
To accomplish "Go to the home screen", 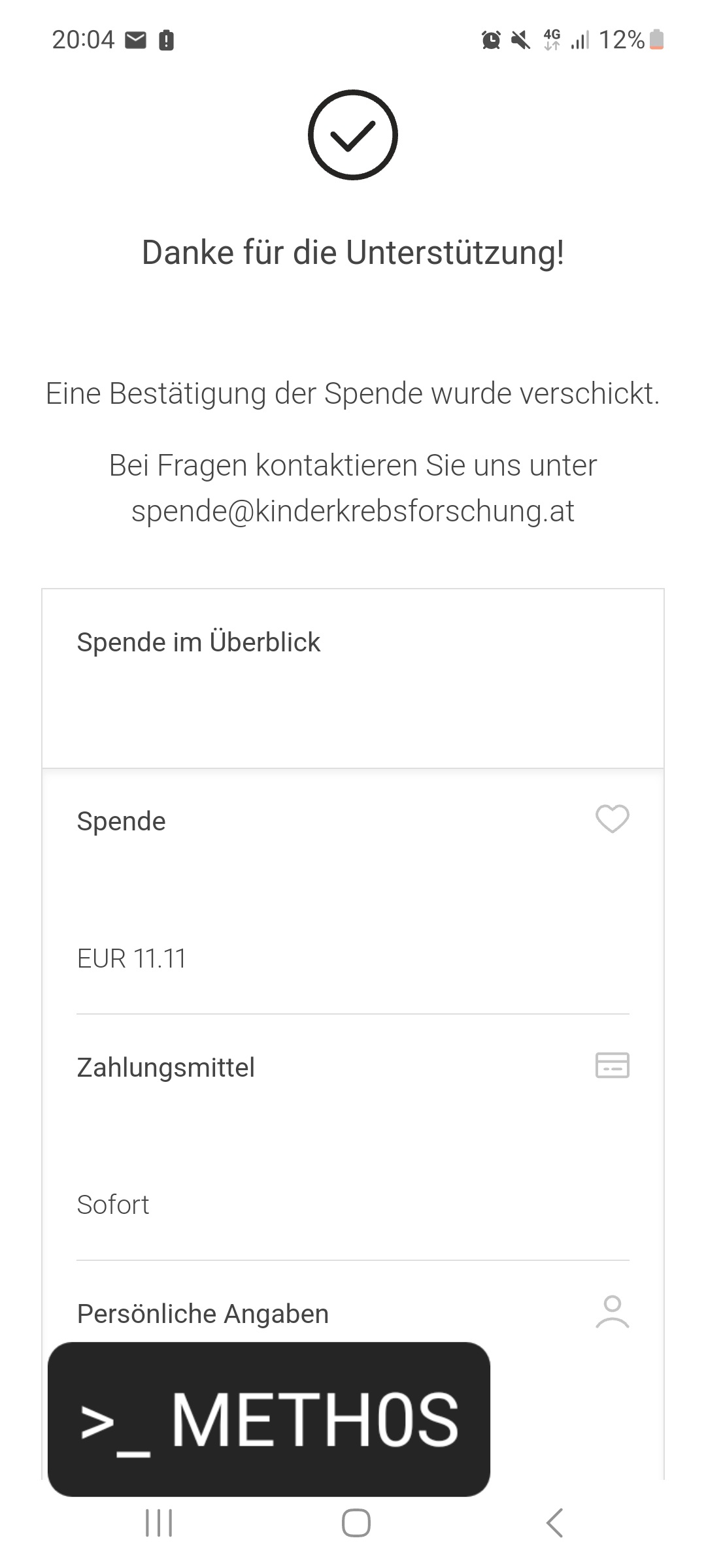I will coord(356,1523).
